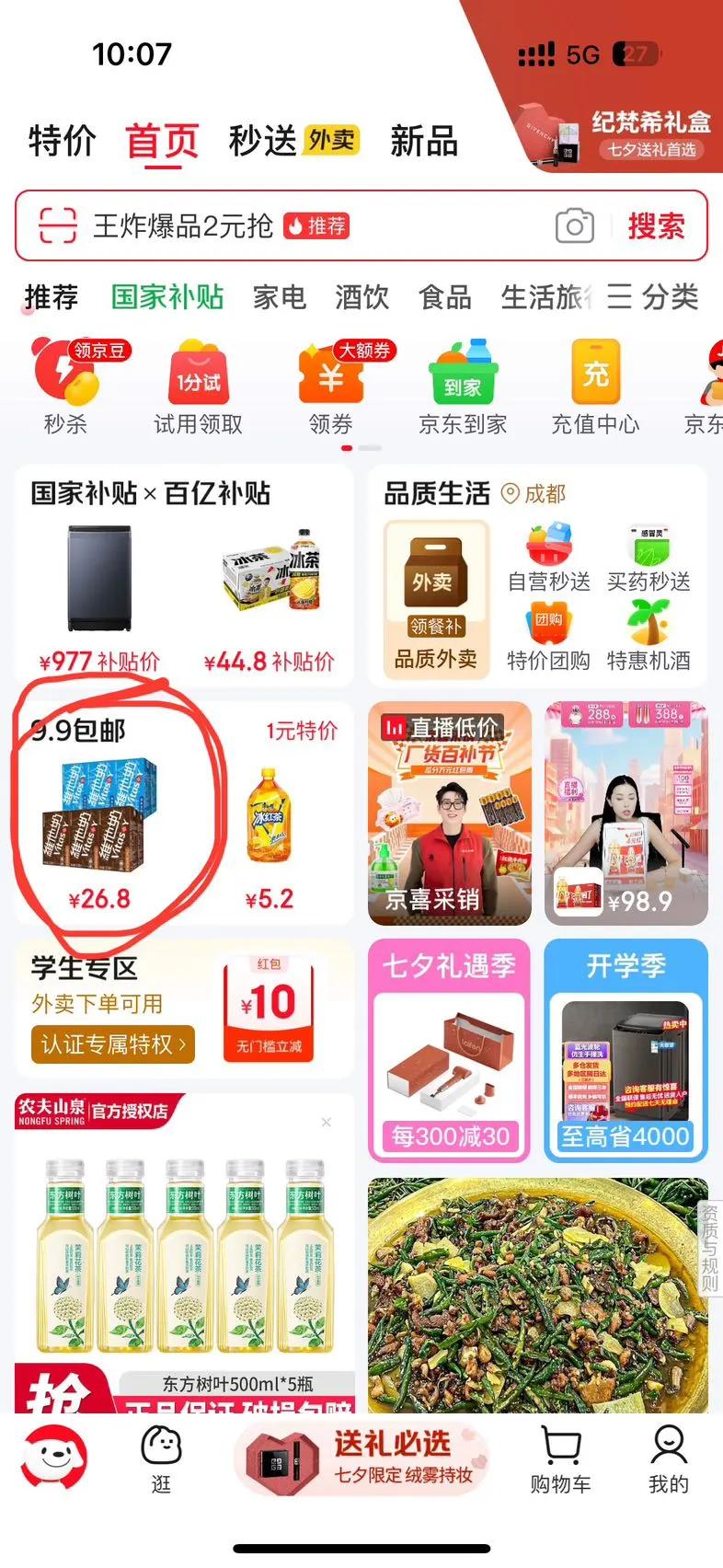Open the 分类 category menu
723x1568 pixels.
click(x=652, y=297)
